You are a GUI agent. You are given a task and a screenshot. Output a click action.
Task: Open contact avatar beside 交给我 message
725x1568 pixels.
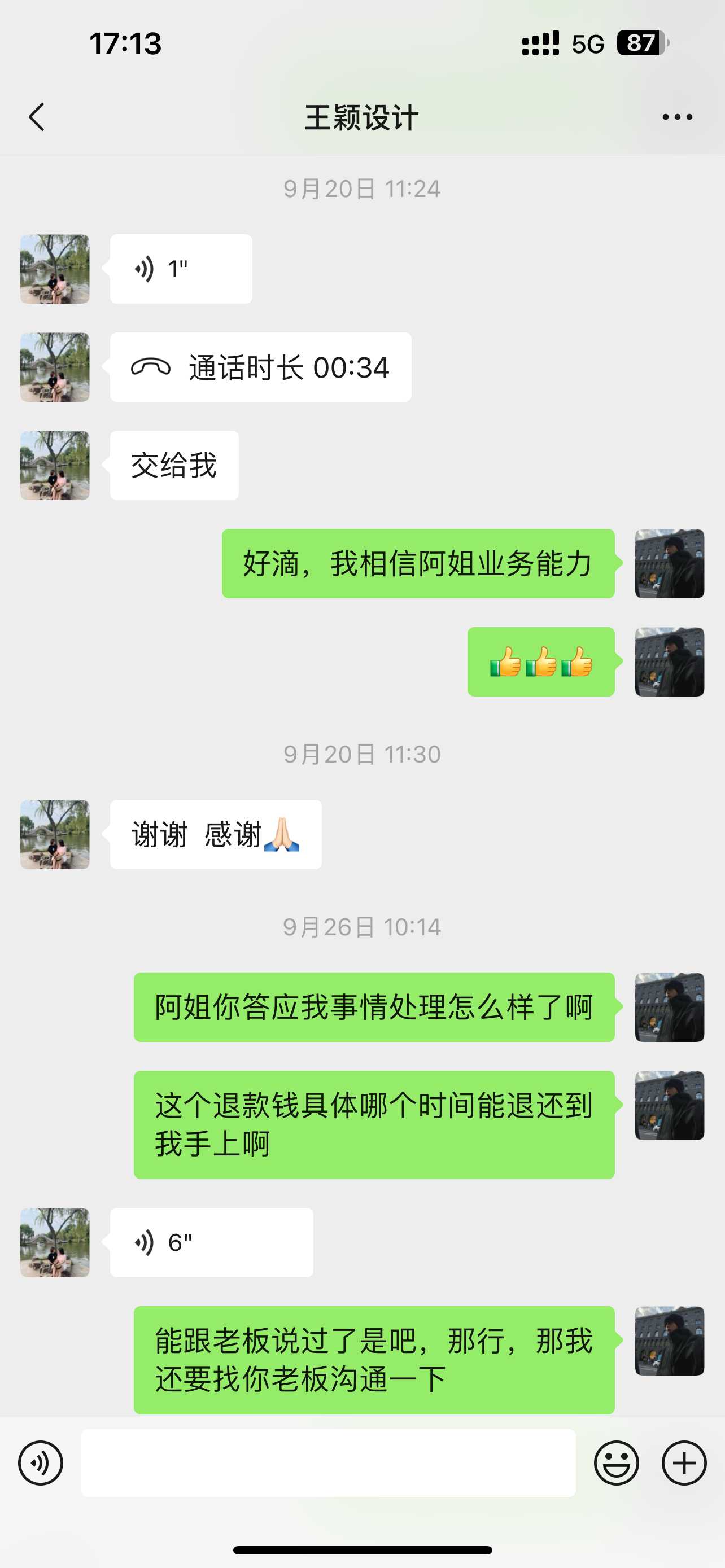55,466
